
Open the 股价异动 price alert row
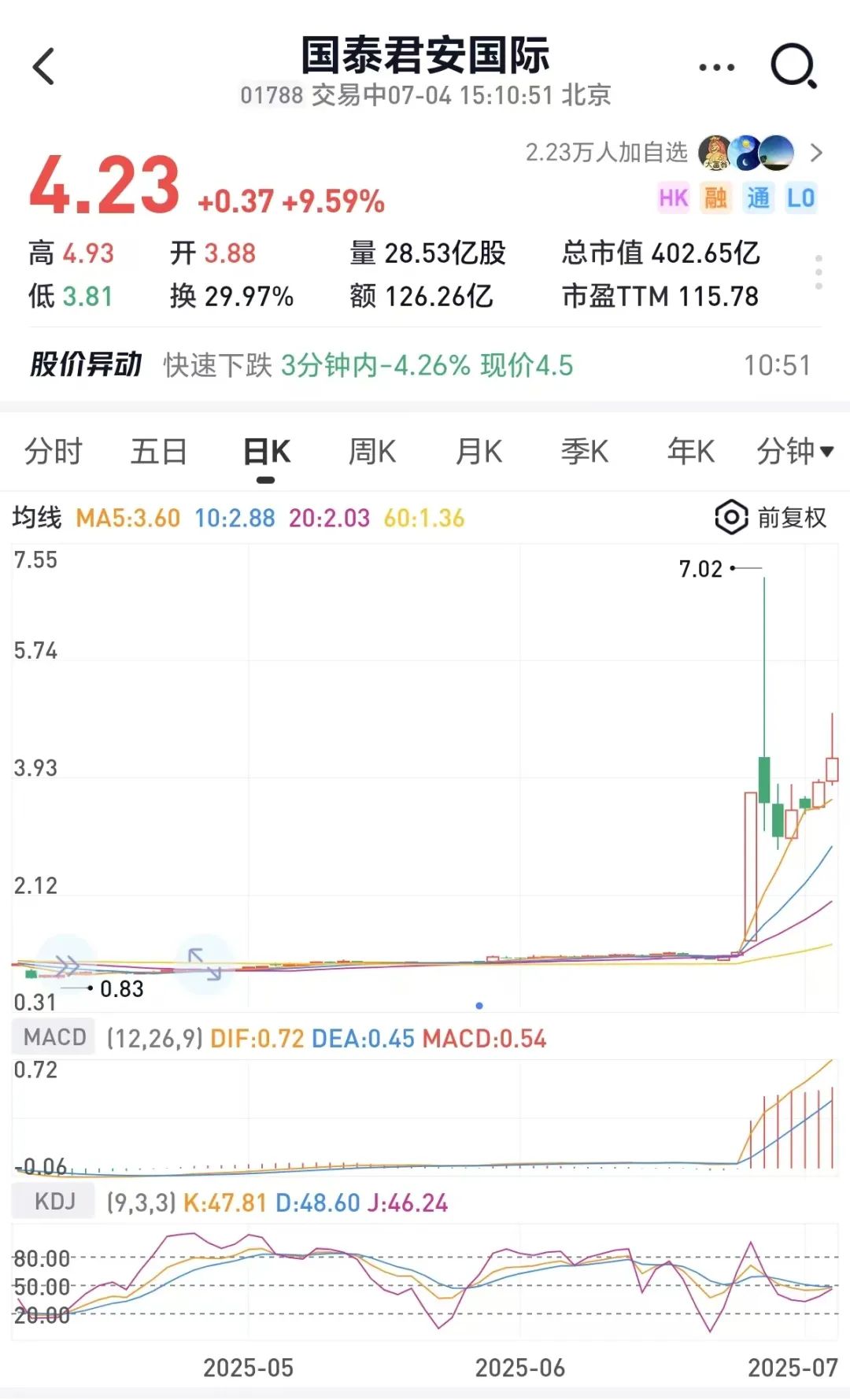point(425,365)
